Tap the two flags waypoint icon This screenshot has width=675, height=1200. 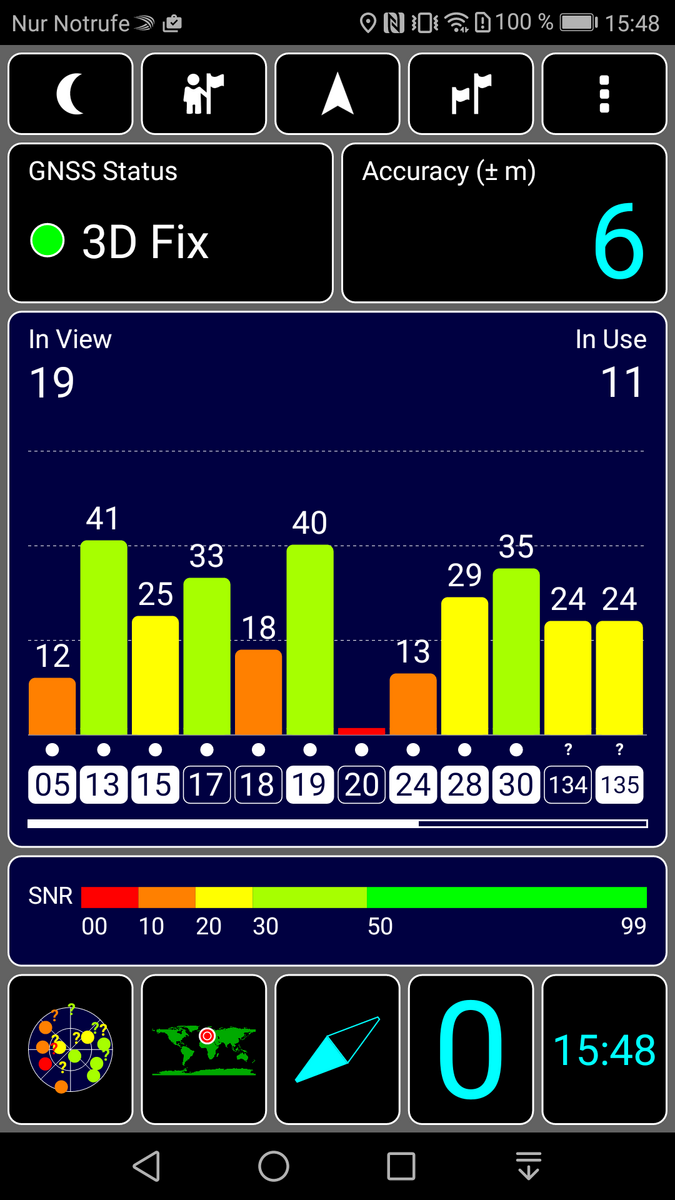tap(471, 94)
